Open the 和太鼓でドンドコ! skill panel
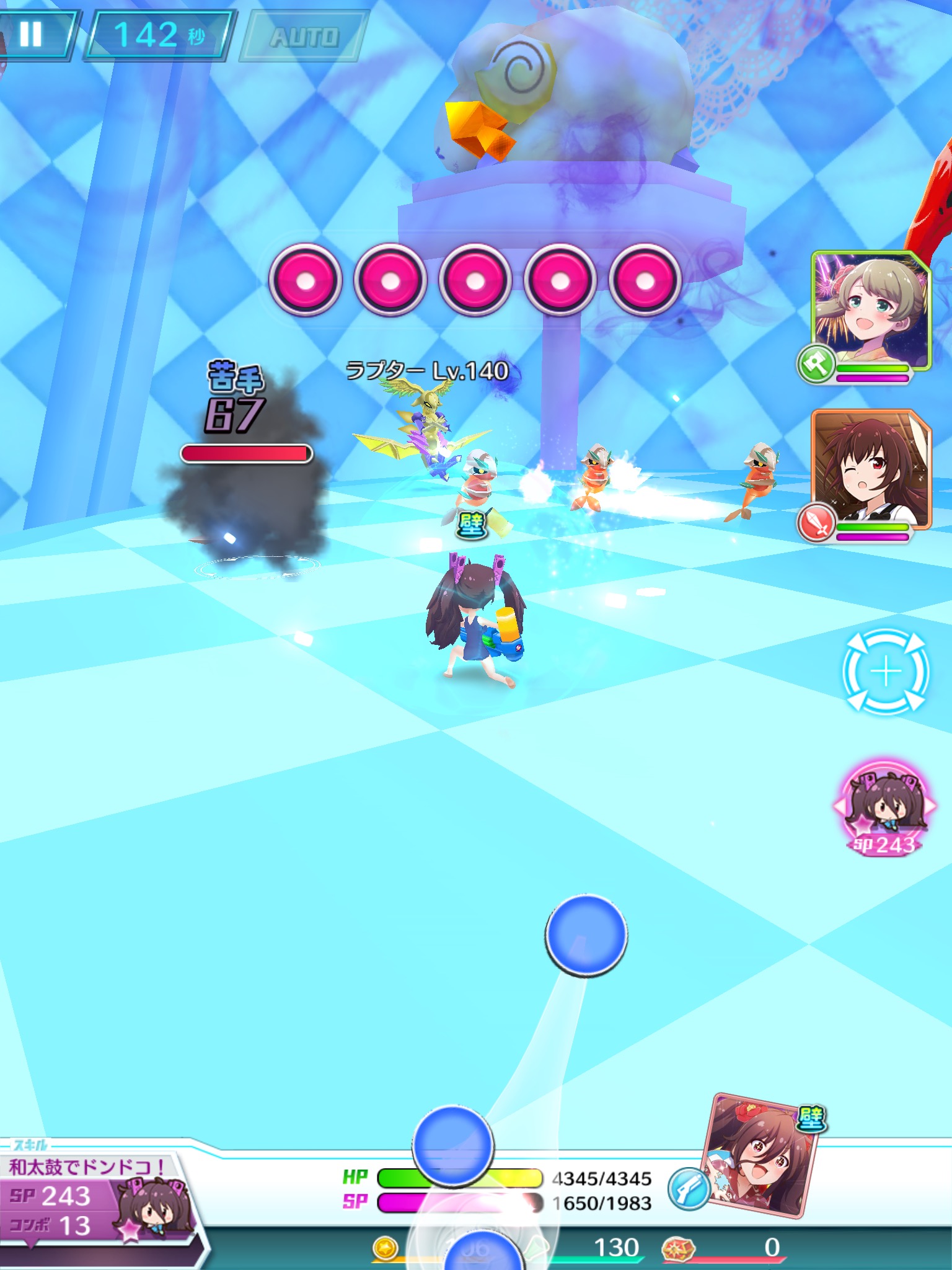952x1270 pixels. coord(93,1197)
